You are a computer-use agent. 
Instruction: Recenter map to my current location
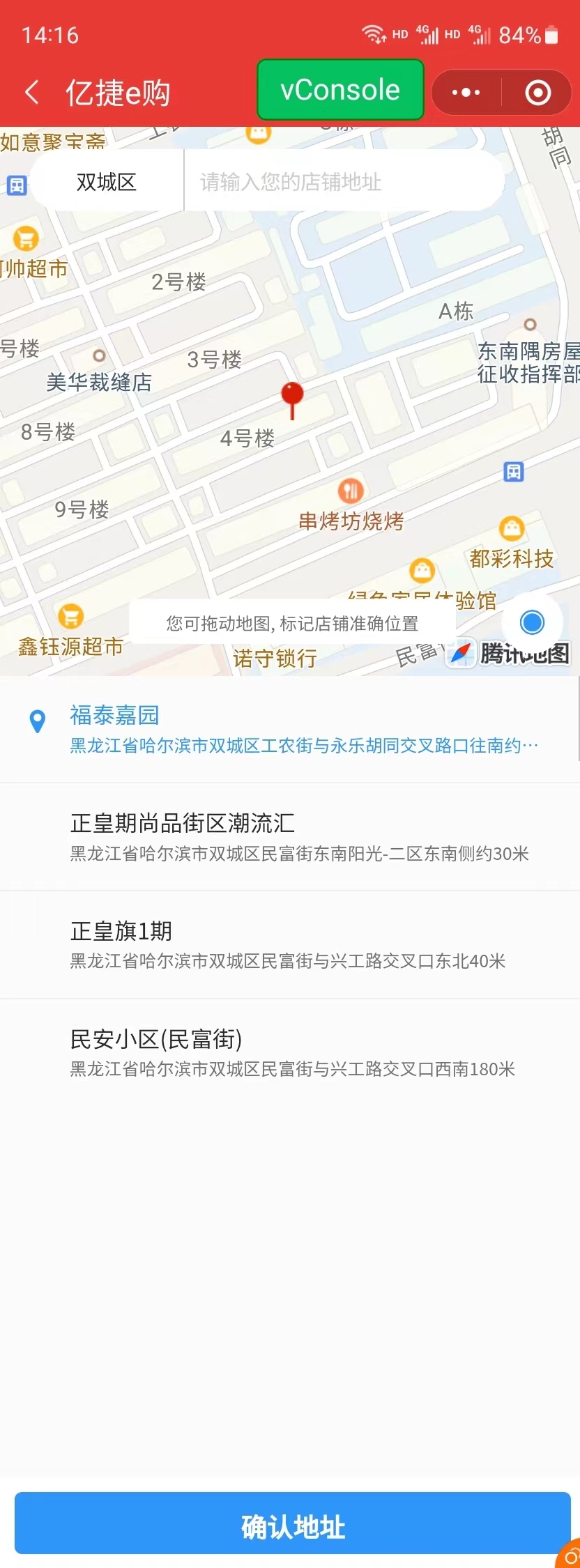[x=532, y=622]
